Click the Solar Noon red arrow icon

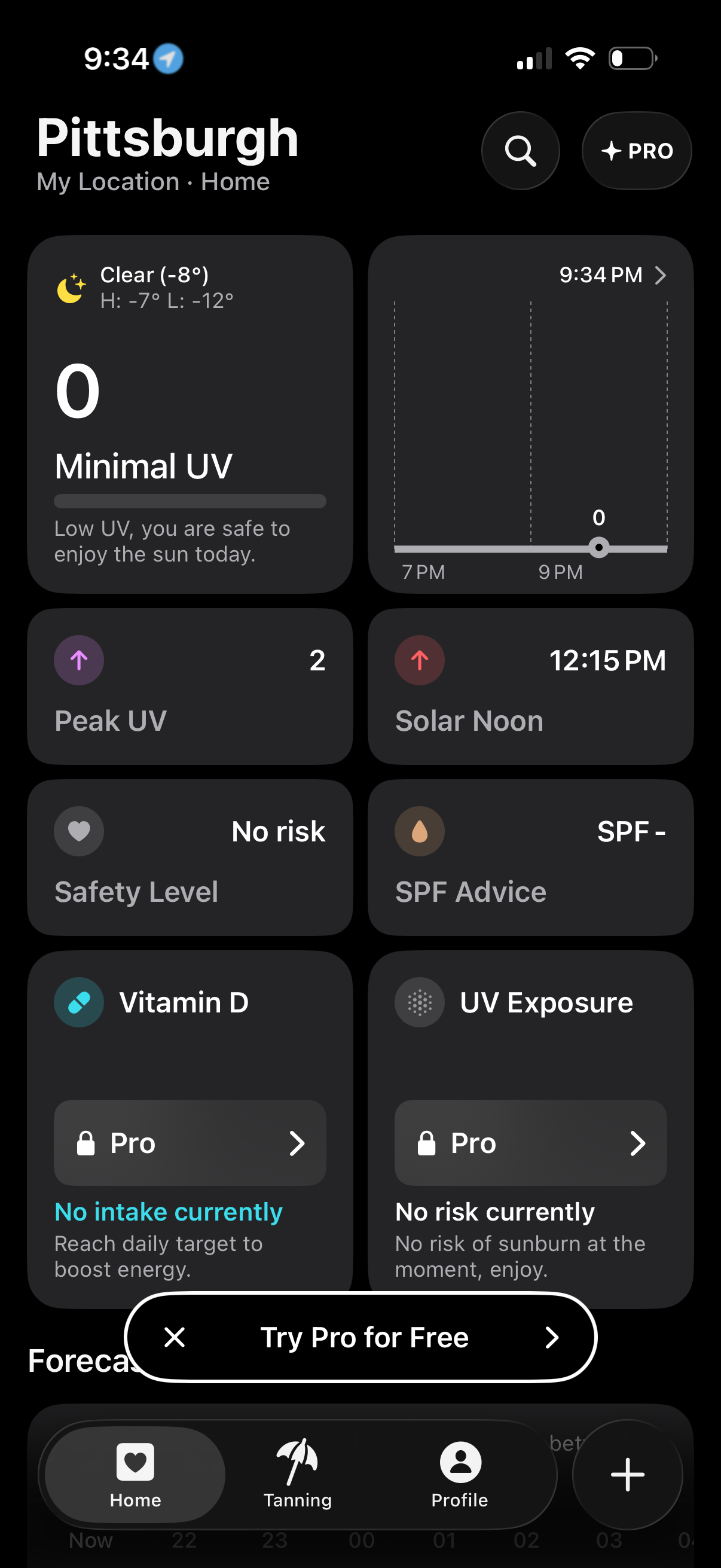(419, 660)
